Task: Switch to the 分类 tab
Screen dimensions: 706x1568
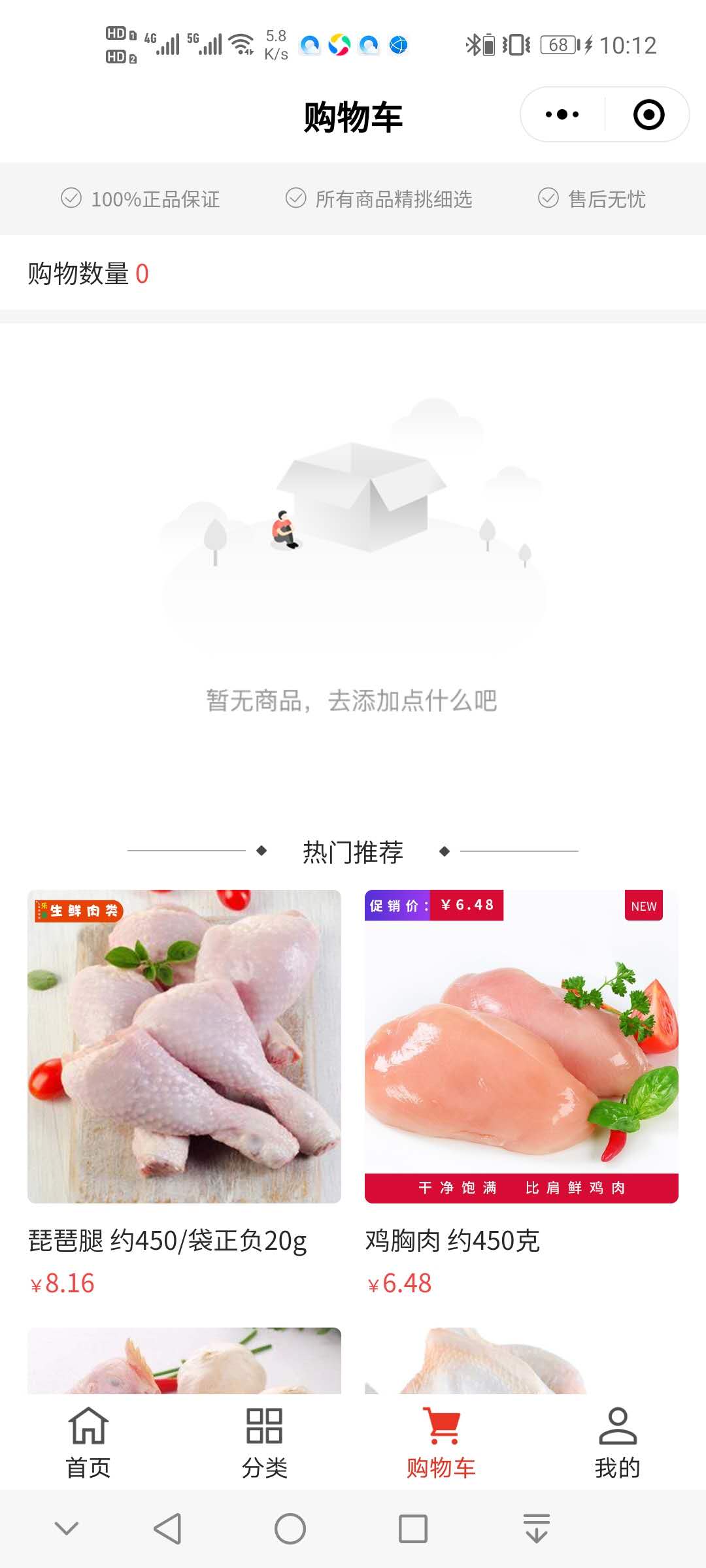Action: pos(265,1443)
